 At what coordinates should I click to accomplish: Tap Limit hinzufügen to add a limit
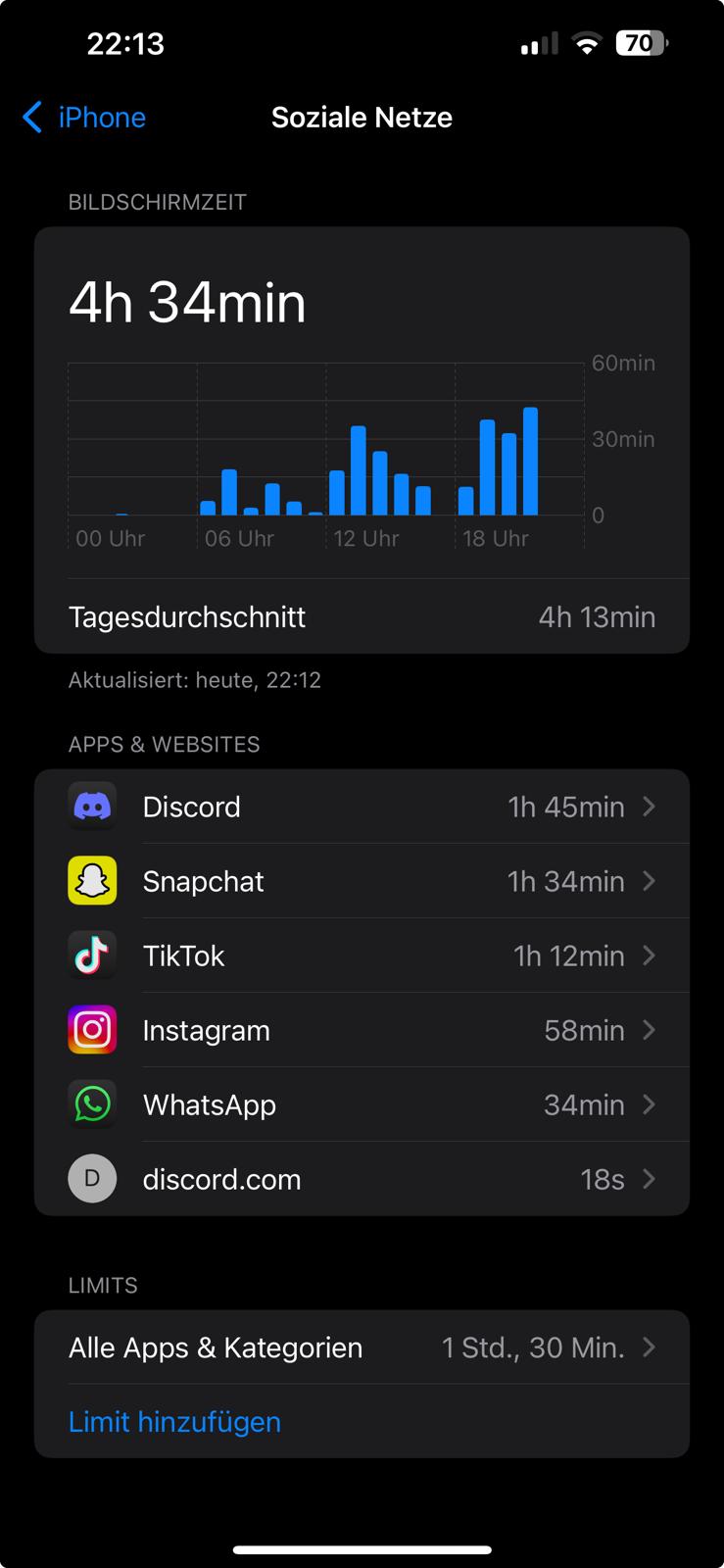click(x=174, y=1421)
